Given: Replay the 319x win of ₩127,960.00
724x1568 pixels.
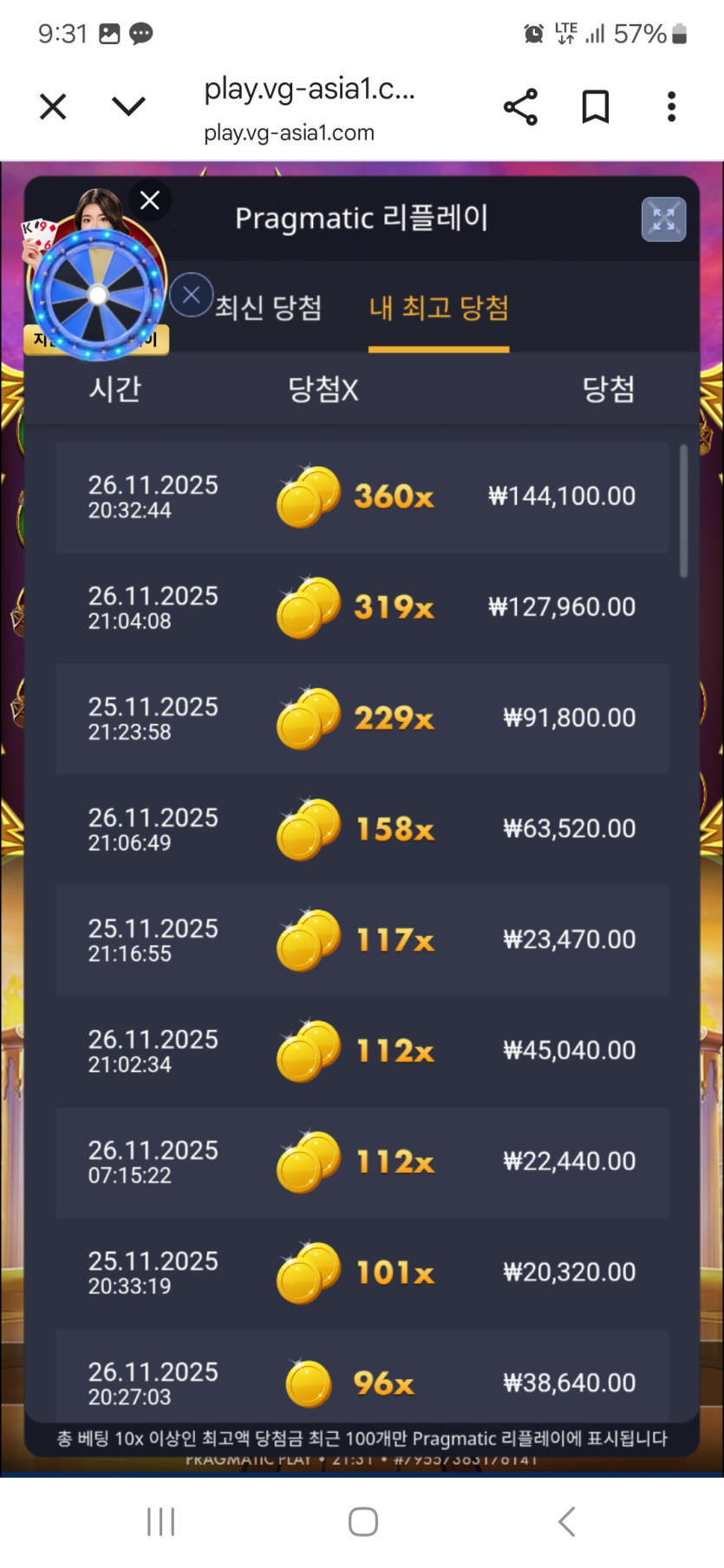Looking at the screenshot, I should coord(362,608).
